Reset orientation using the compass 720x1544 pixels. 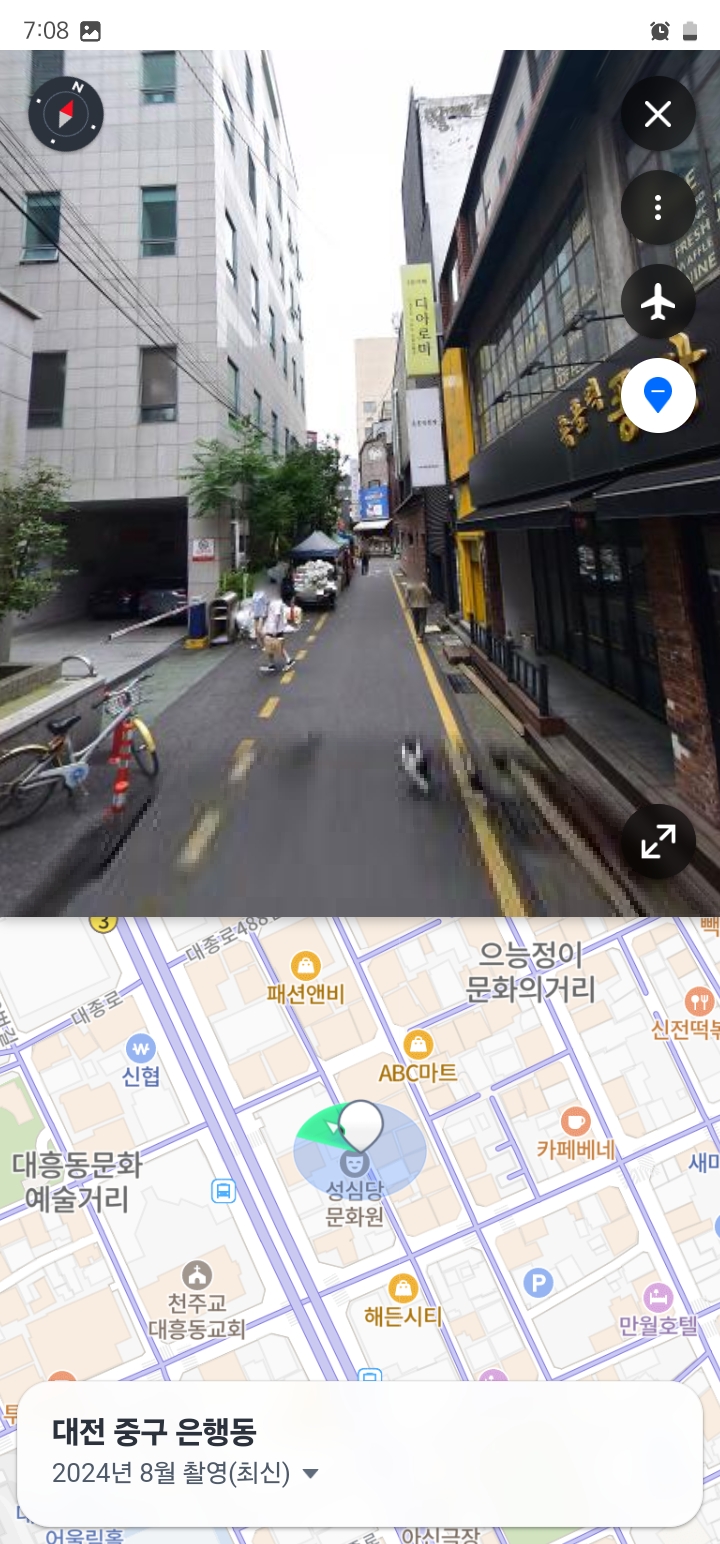66,114
